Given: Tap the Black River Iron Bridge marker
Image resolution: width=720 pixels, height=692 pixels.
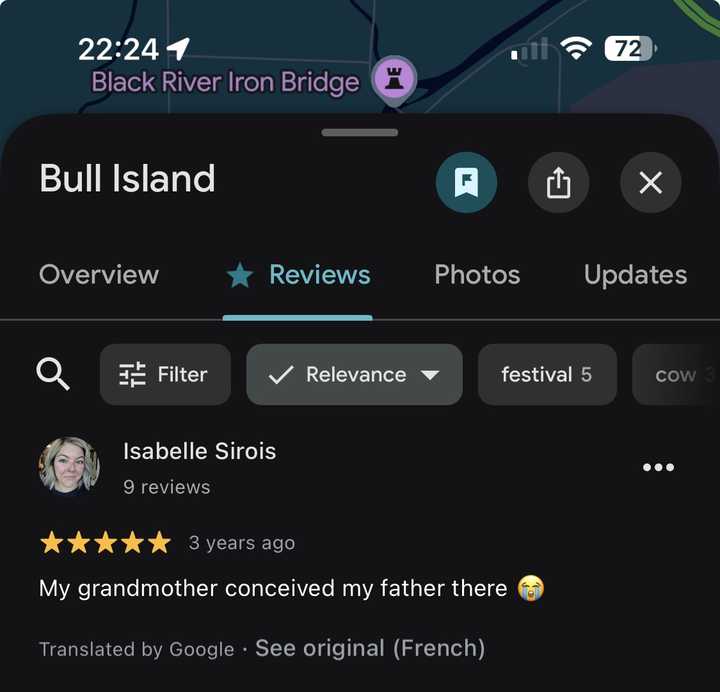Looking at the screenshot, I should [394, 79].
